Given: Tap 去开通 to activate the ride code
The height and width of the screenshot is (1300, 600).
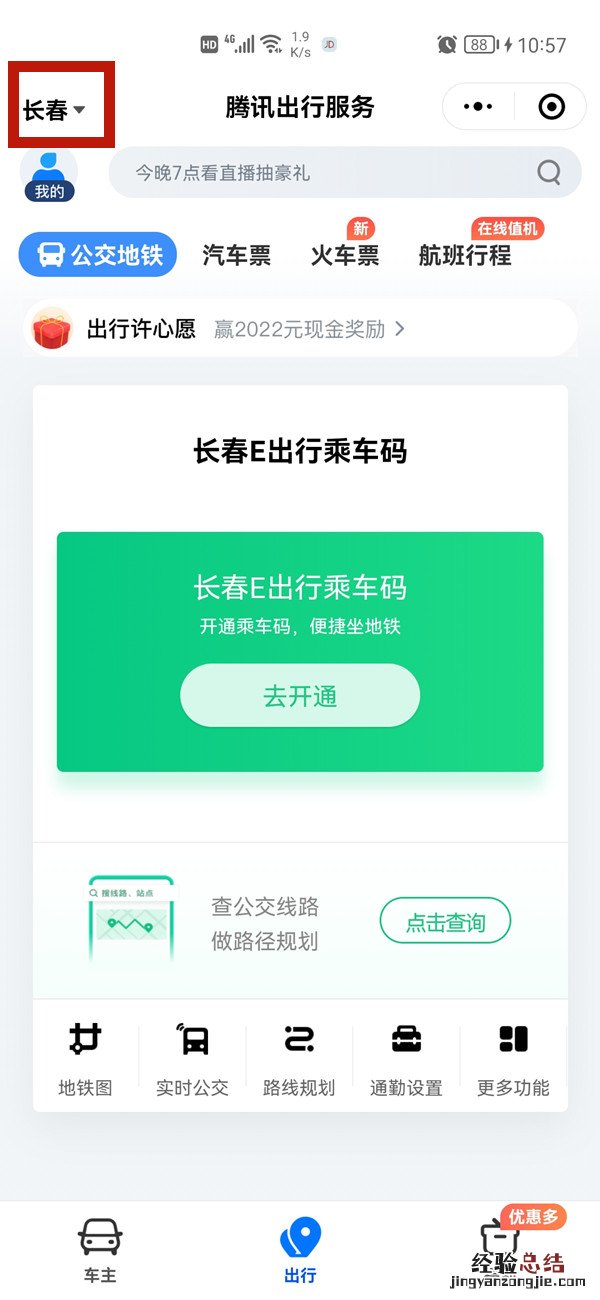Looking at the screenshot, I should [300, 696].
